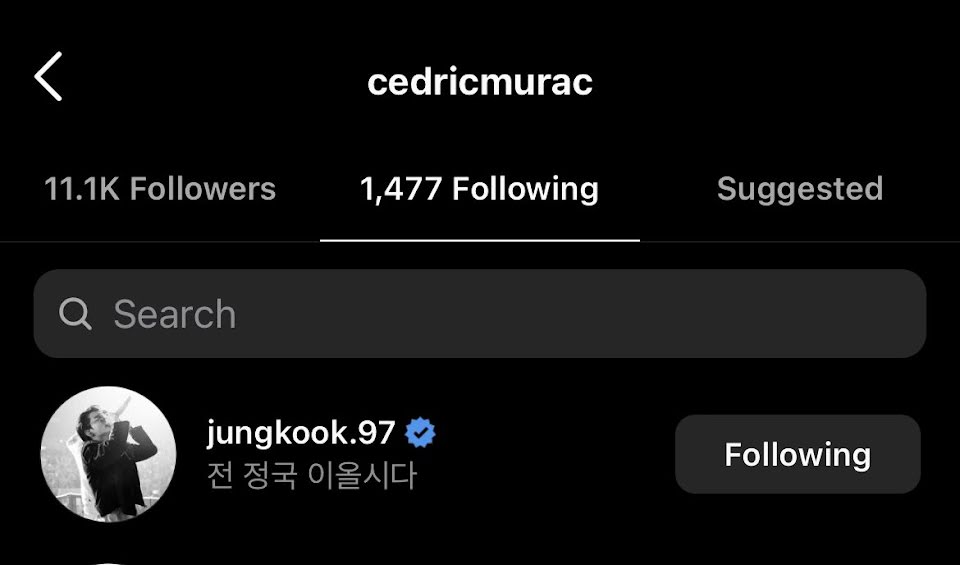Tap the Search field
The image size is (960, 565).
click(480, 314)
